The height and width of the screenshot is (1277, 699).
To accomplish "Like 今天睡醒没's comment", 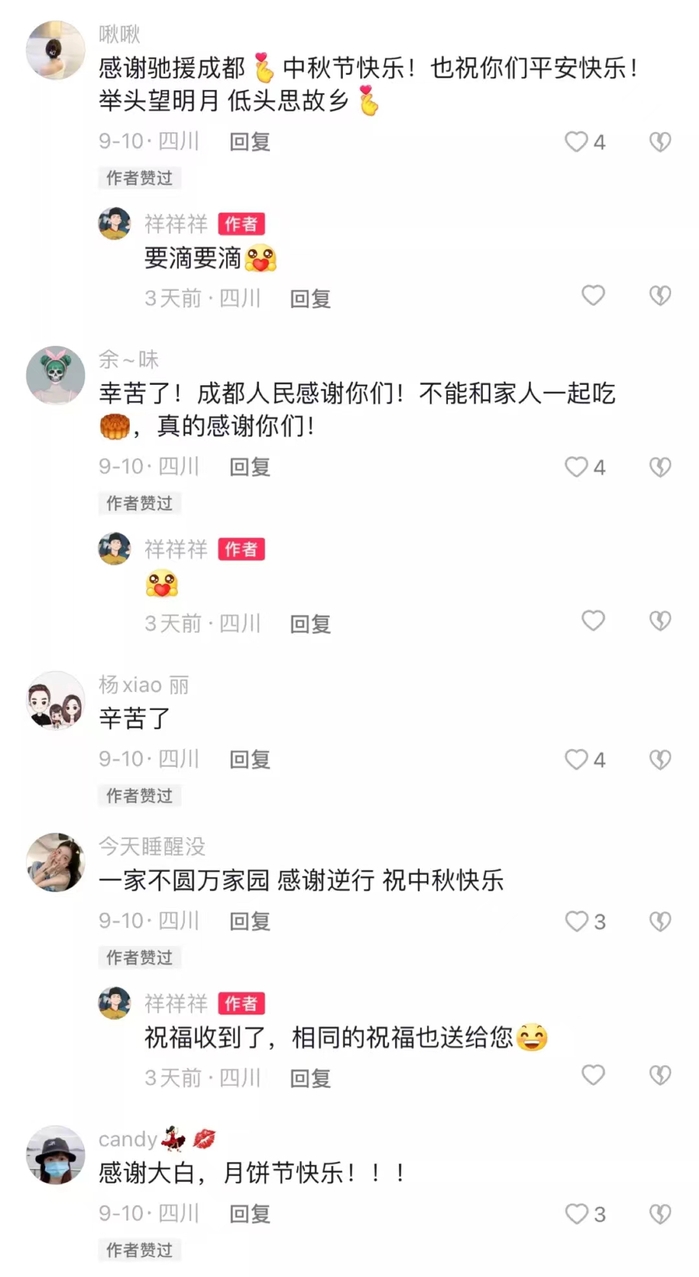I will pos(577,921).
